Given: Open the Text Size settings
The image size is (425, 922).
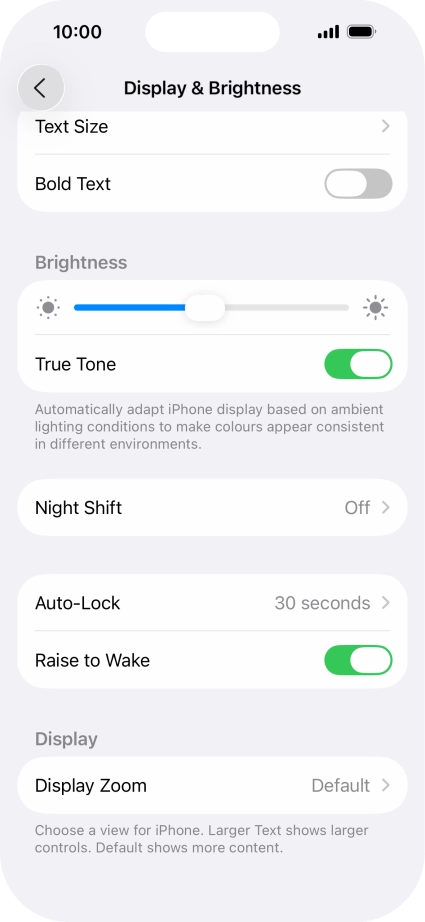Looking at the screenshot, I should pyautogui.click(x=212, y=126).
